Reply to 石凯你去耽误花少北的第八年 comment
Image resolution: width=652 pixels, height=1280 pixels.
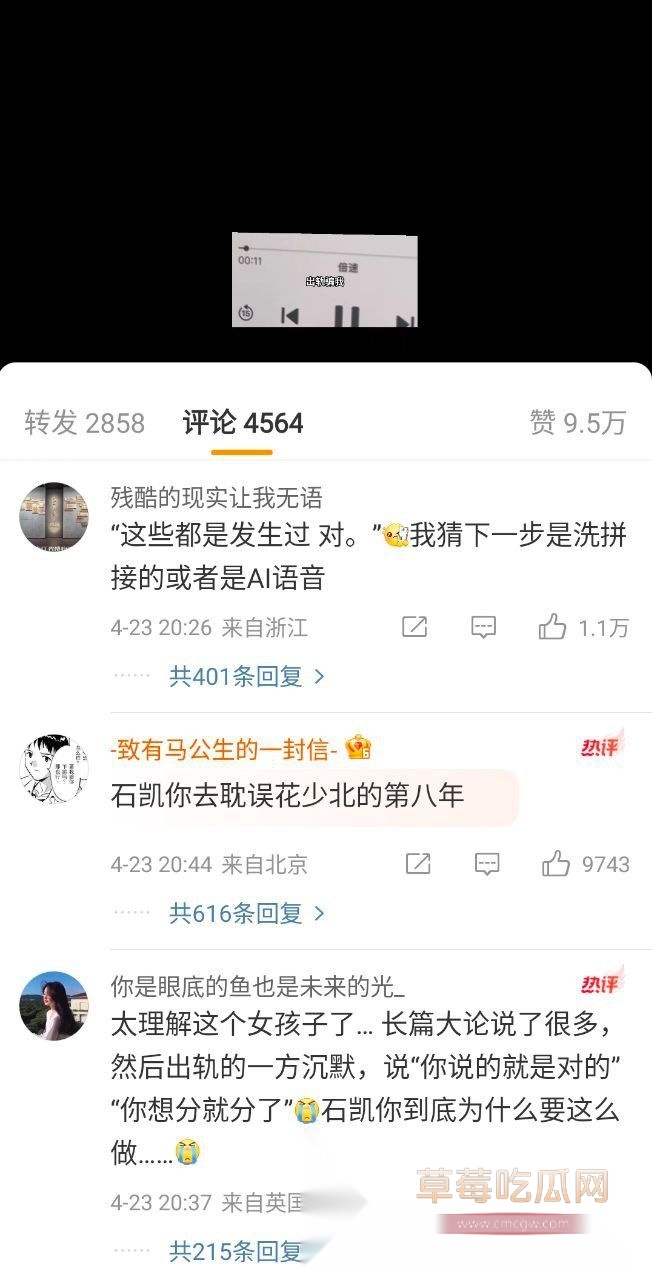pos(487,864)
